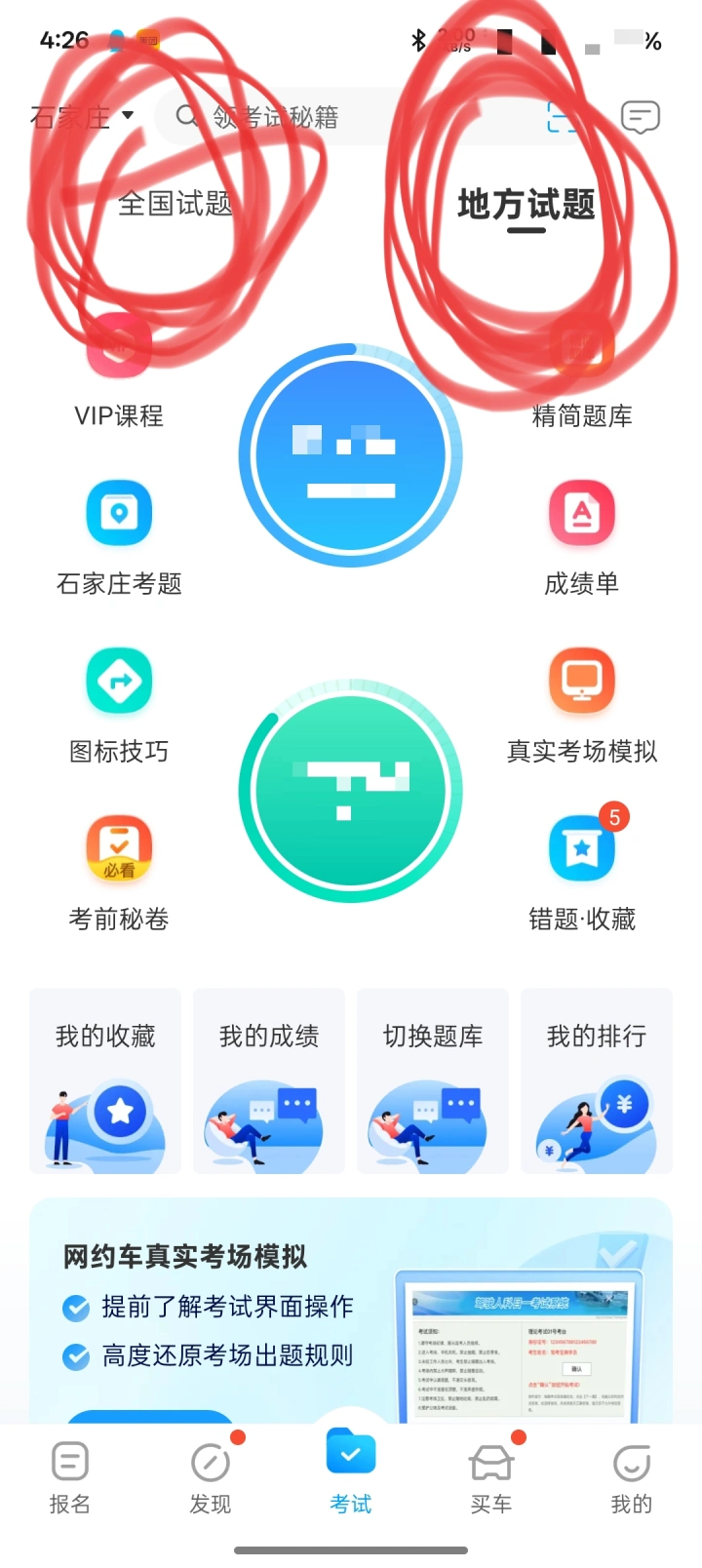Switch to the 全国试题 tab
This screenshot has height=1568, width=702.
click(175, 204)
